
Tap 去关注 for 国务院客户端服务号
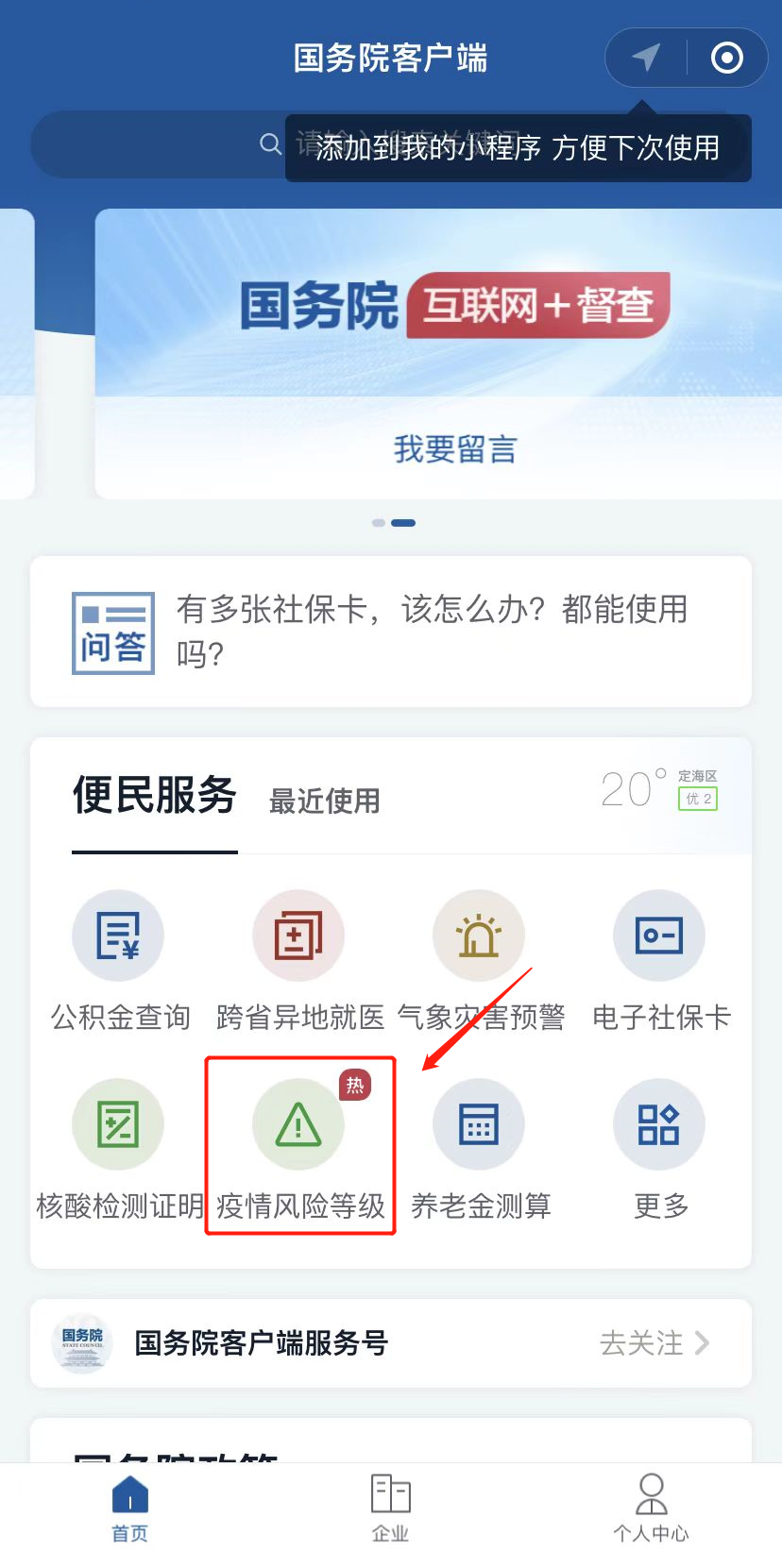tap(654, 1342)
